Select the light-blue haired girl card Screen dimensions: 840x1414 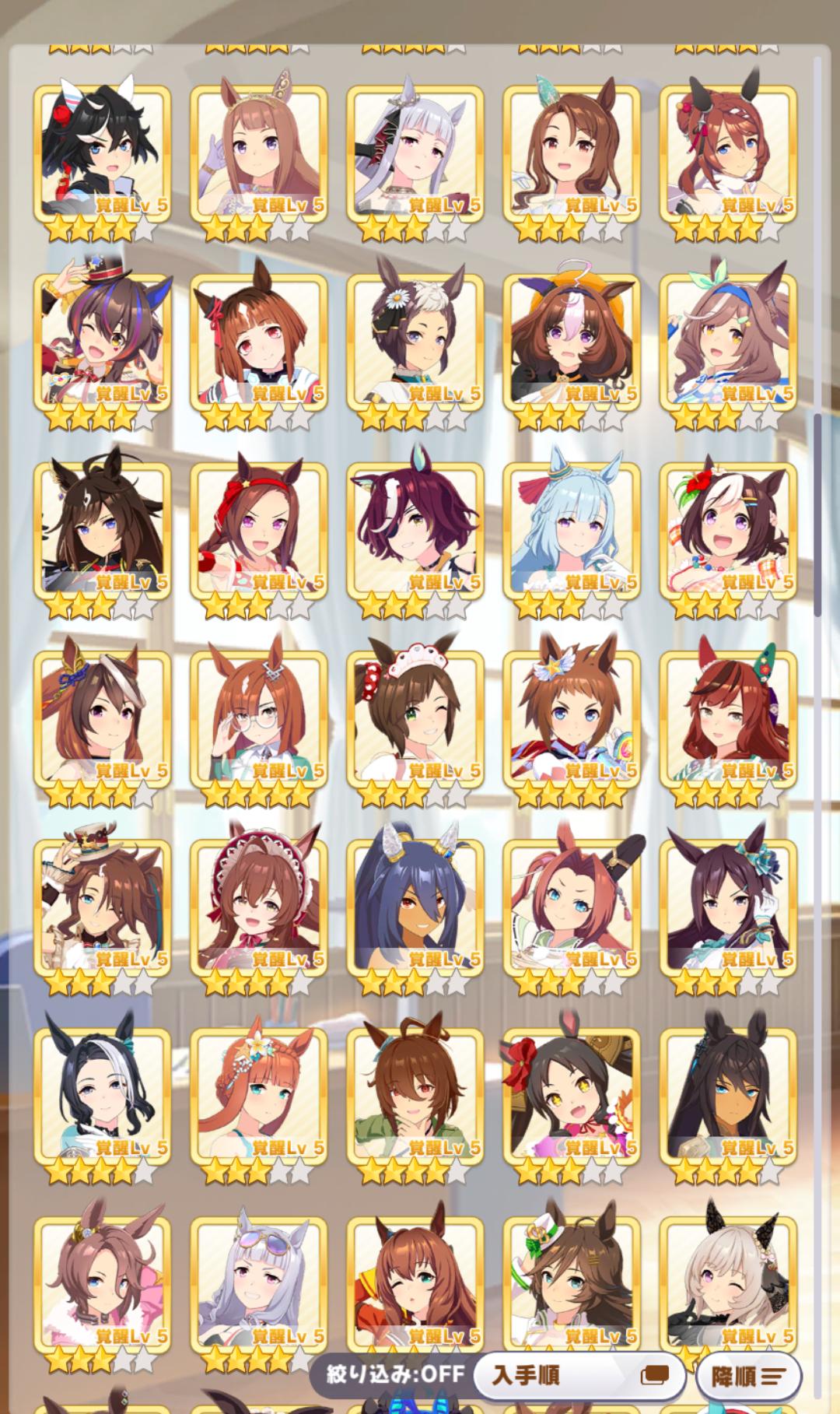572,529
